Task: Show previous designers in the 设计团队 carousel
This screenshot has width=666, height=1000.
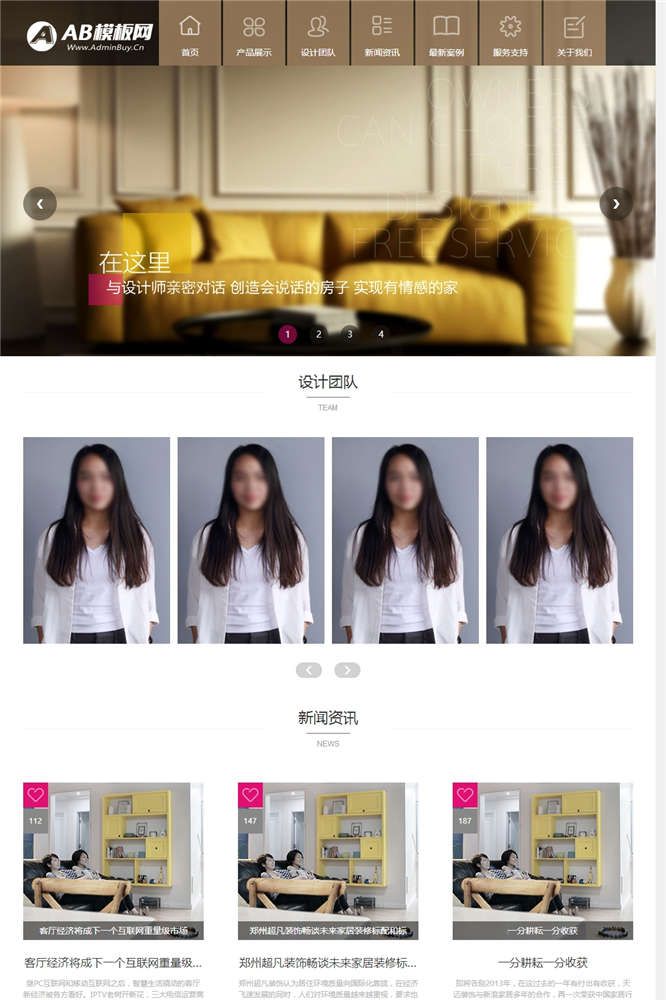Action: click(308, 670)
